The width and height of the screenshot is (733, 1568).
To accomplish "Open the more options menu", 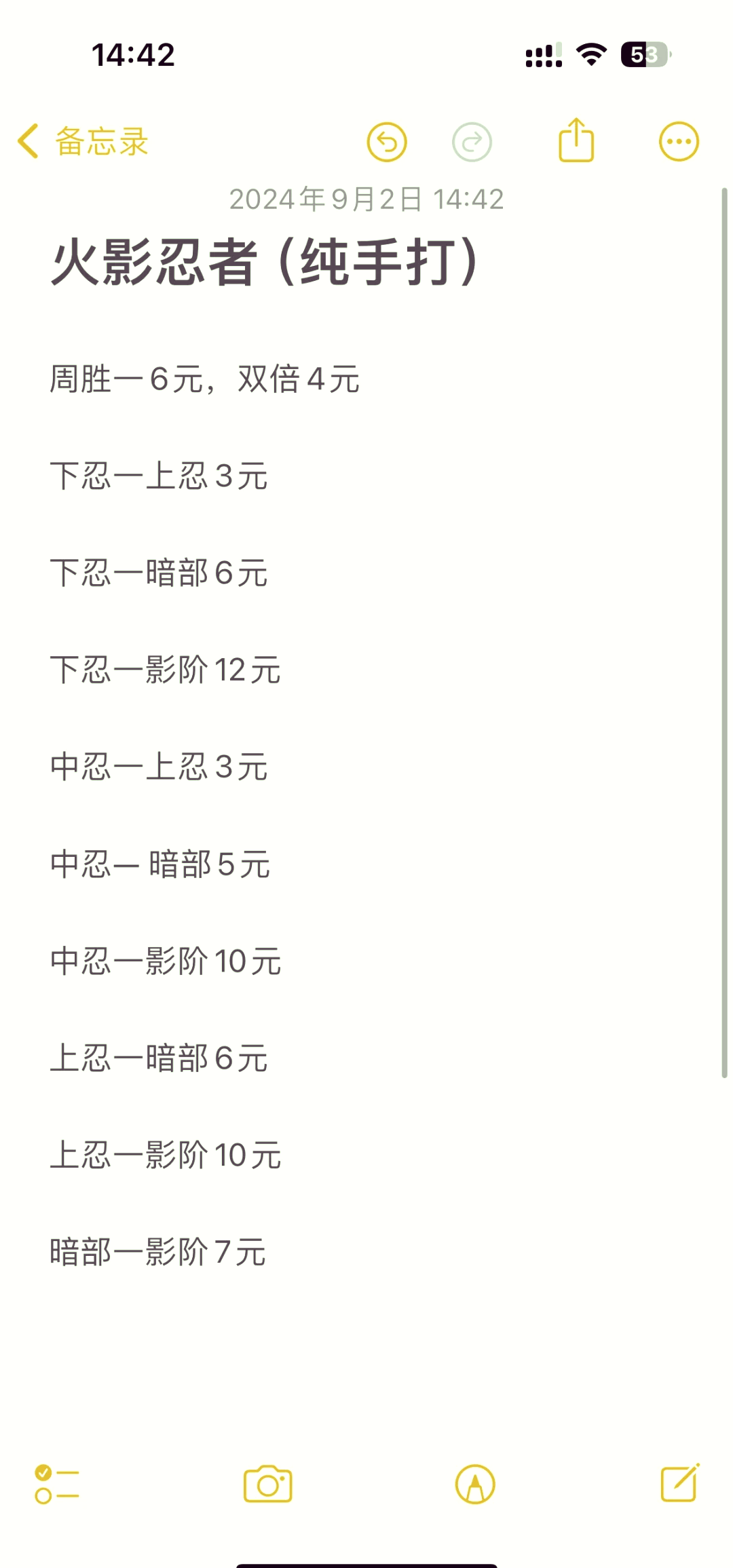I will [x=679, y=142].
